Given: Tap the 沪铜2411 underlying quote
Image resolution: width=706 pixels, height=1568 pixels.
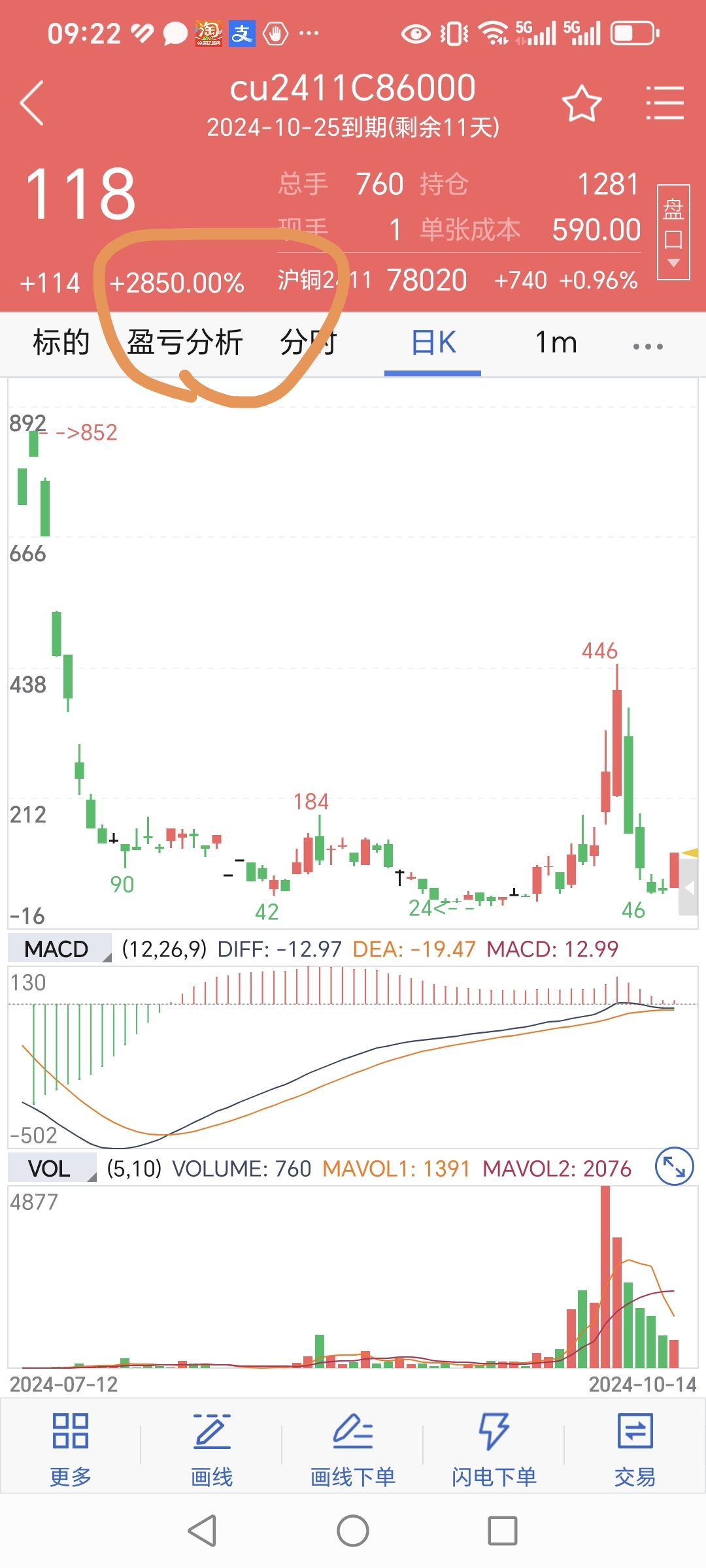Looking at the screenshot, I should [x=373, y=280].
